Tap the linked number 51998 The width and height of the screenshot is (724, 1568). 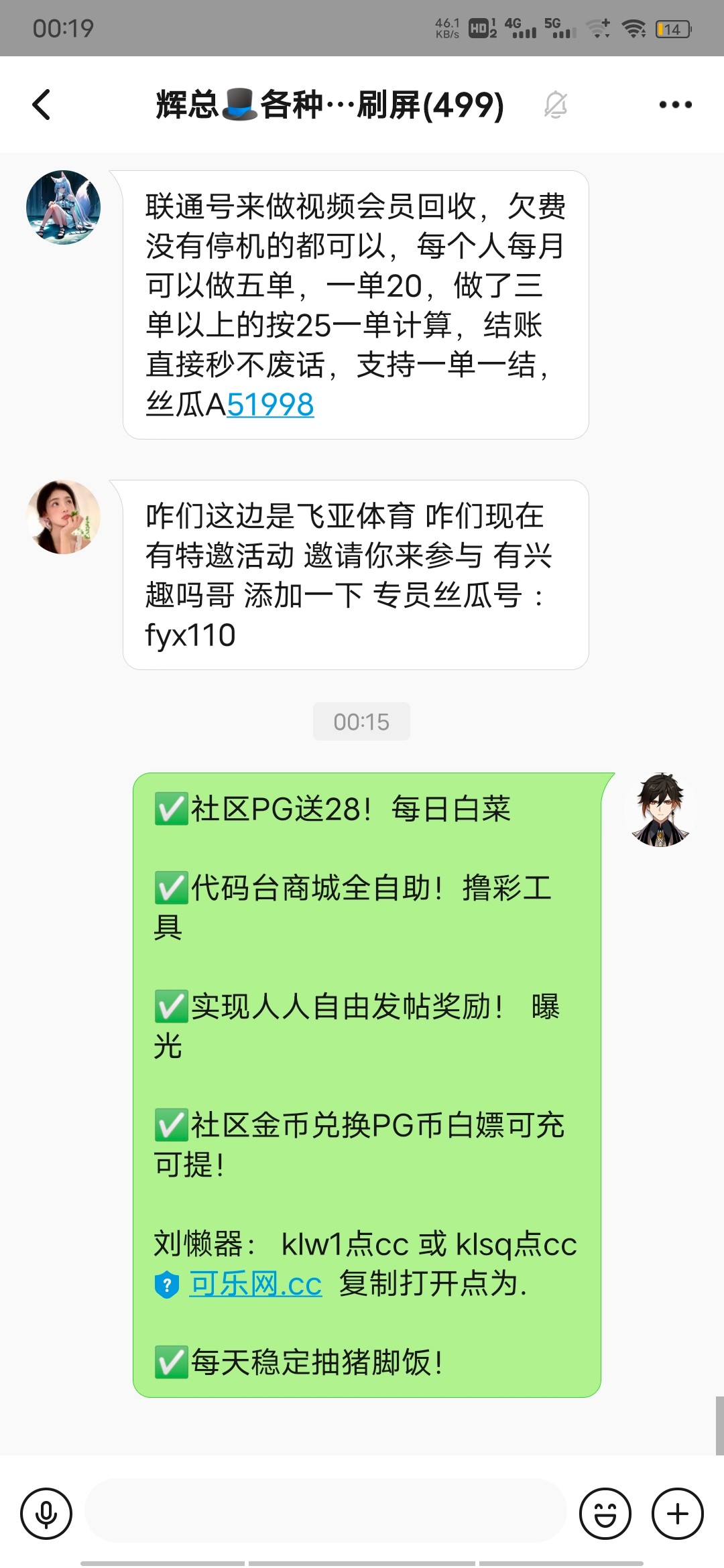(270, 405)
